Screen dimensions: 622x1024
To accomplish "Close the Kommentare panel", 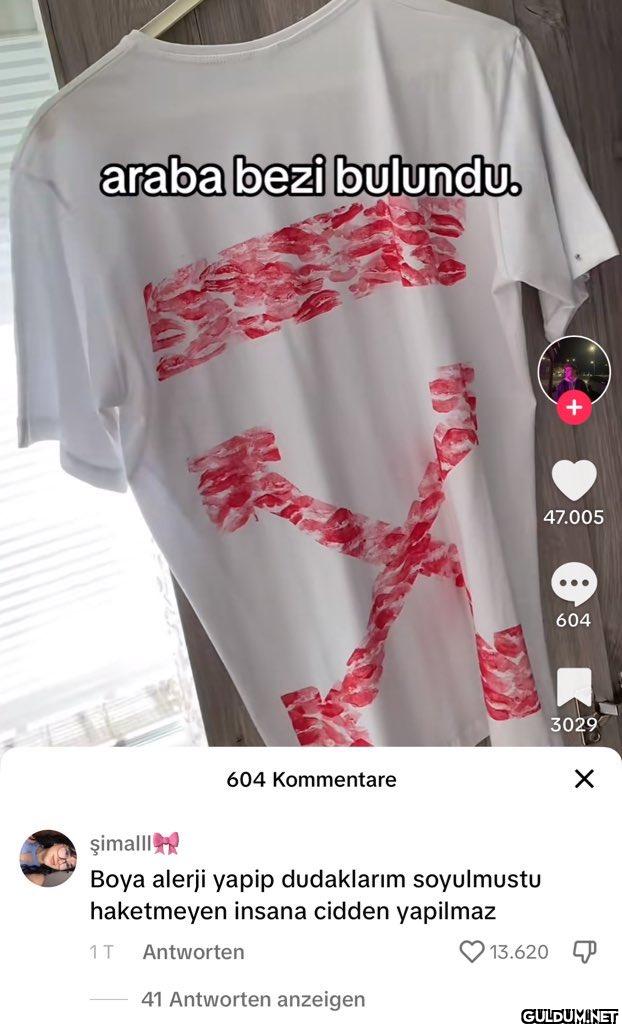I will (x=584, y=779).
